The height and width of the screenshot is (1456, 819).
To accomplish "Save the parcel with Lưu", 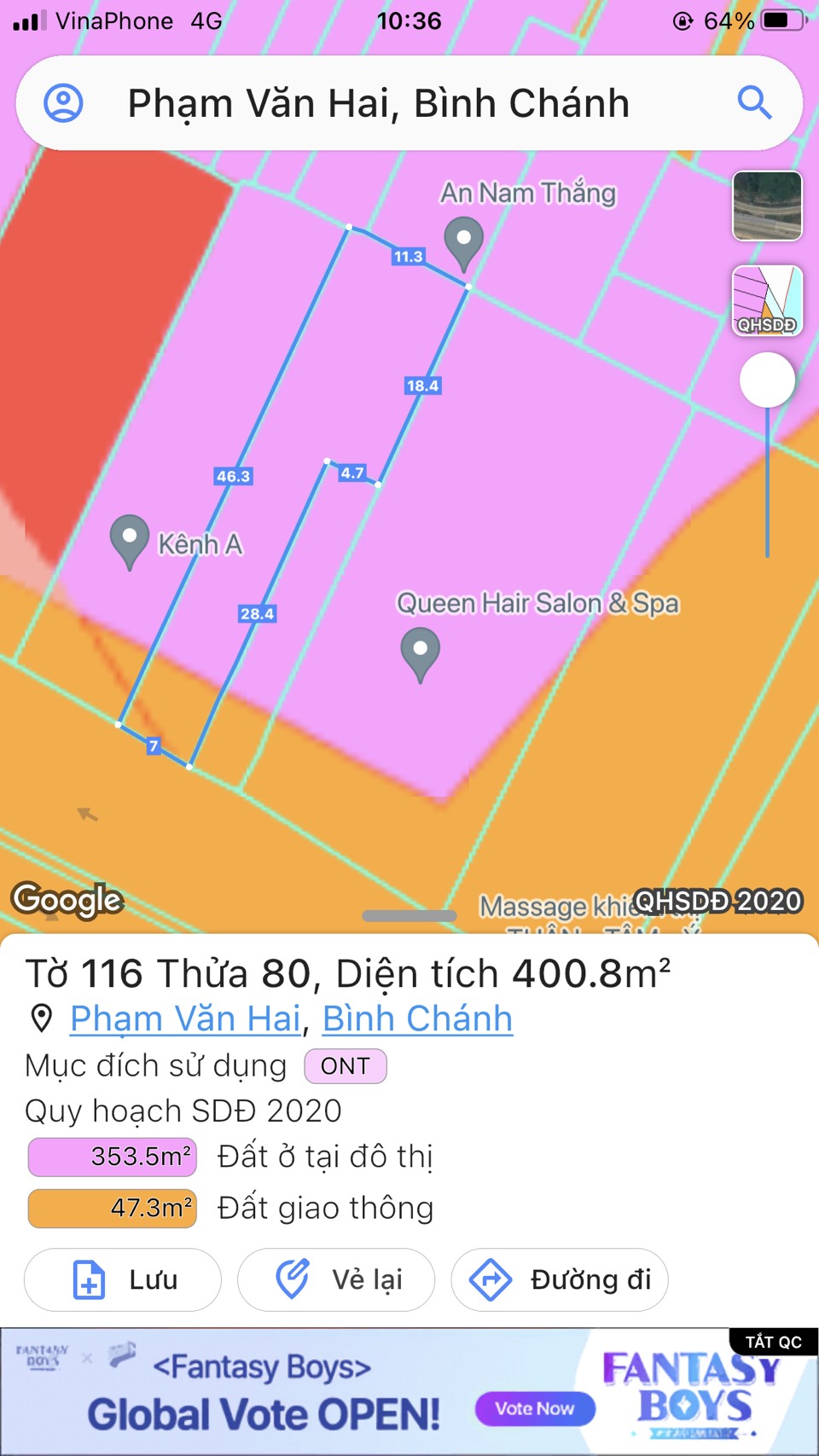I will coord(123,1279).
